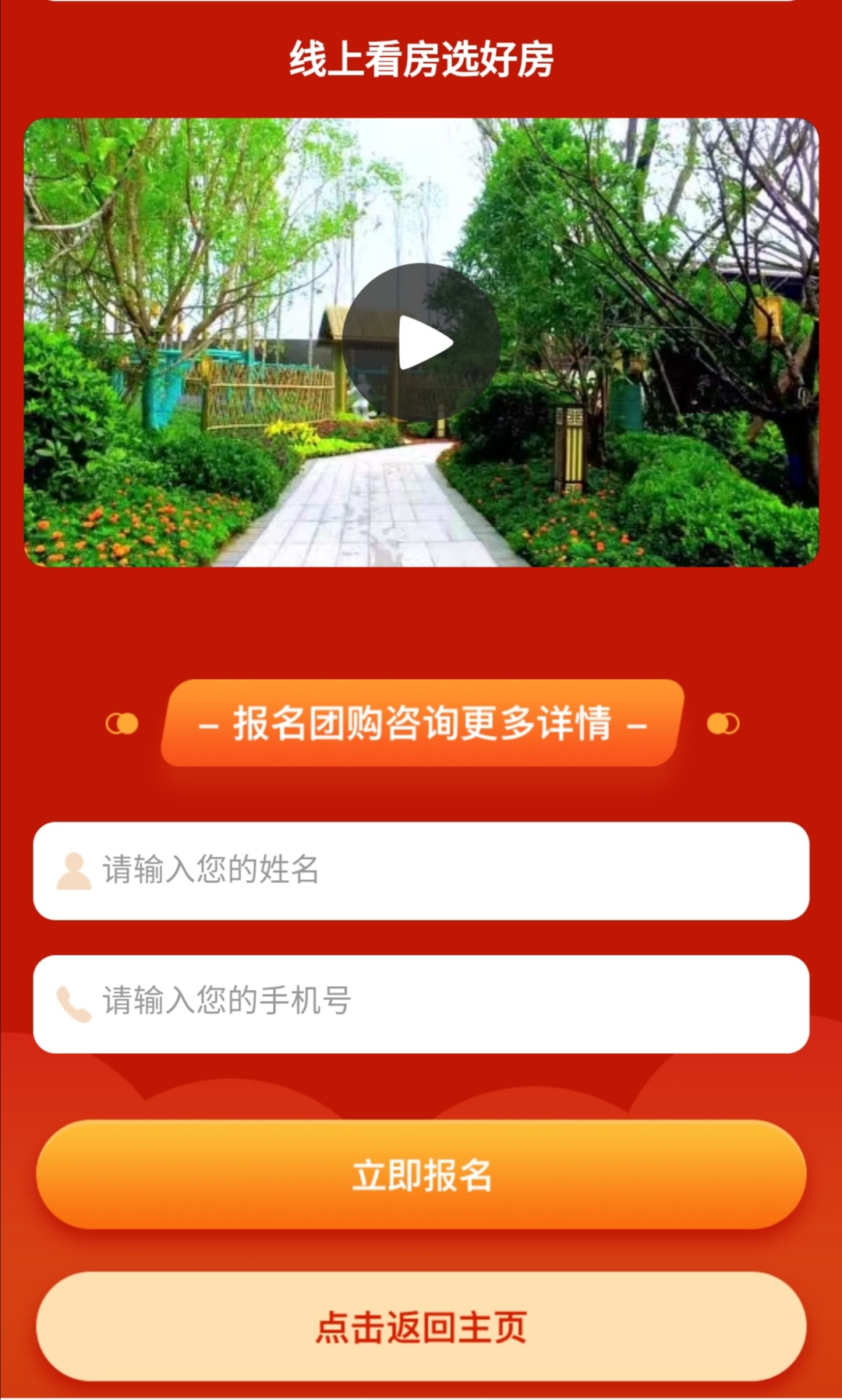Tap the 立即报名 button
The width and height of the screenshot is (842, 1400).
point(421,1175)
